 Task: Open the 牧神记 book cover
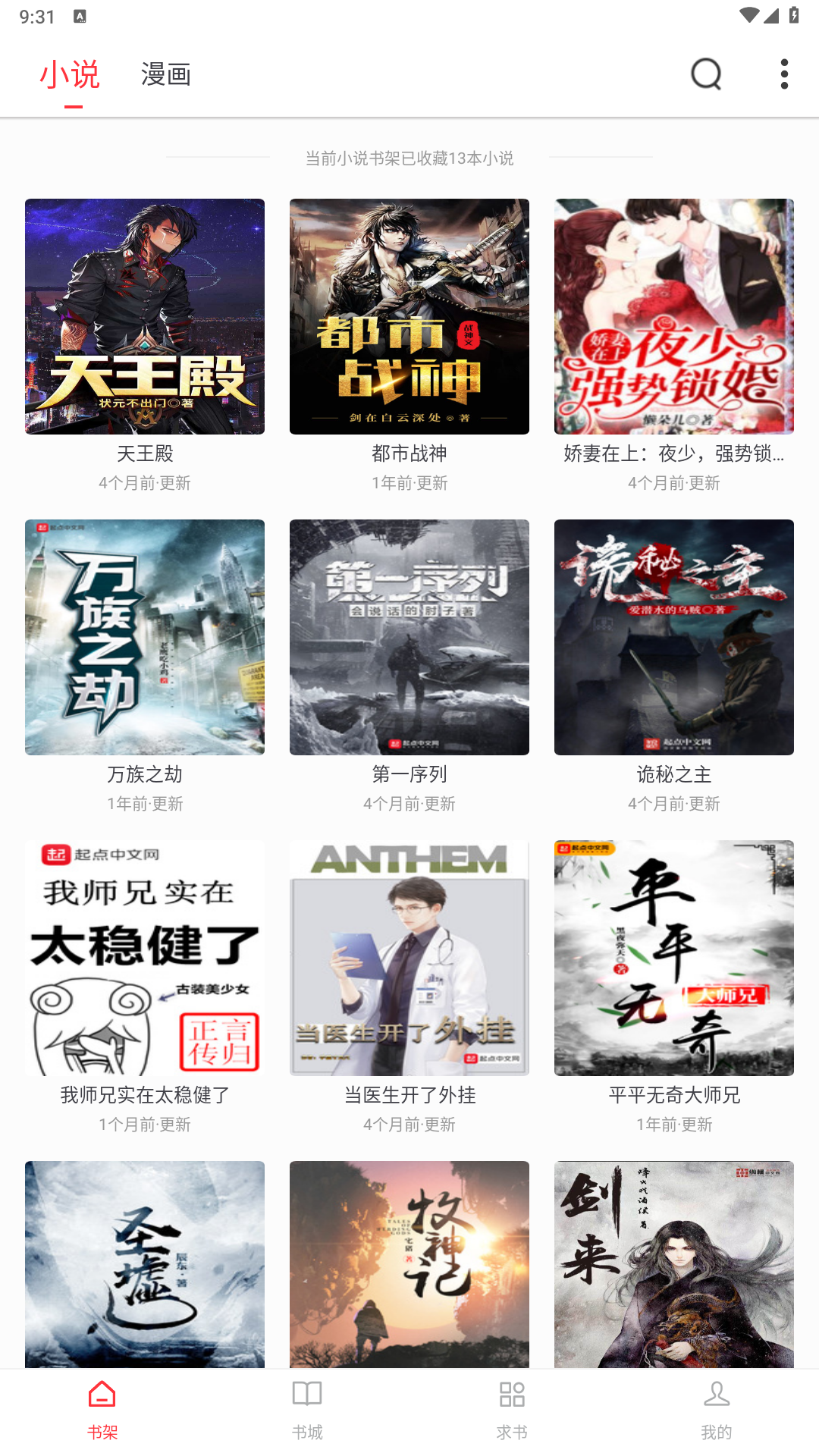tap(409, 1263)
